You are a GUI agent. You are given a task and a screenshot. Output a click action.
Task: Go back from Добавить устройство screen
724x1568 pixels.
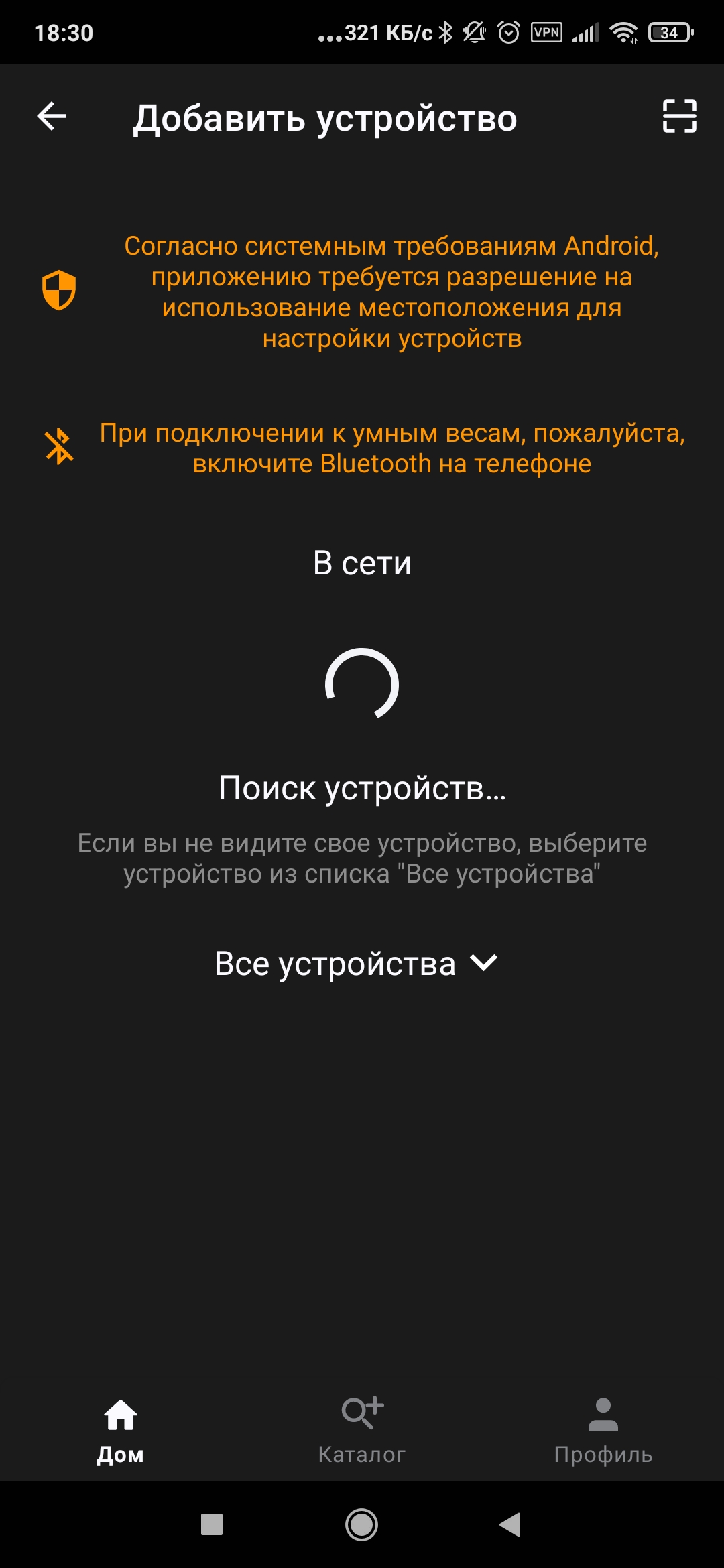(52, 117)
